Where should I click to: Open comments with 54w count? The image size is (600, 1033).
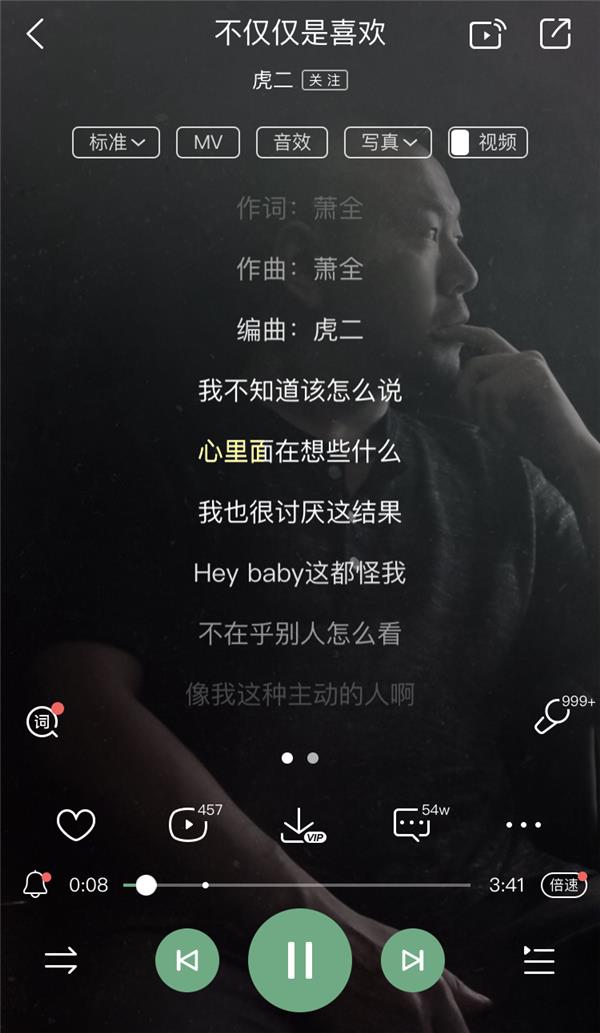[412, 825]
